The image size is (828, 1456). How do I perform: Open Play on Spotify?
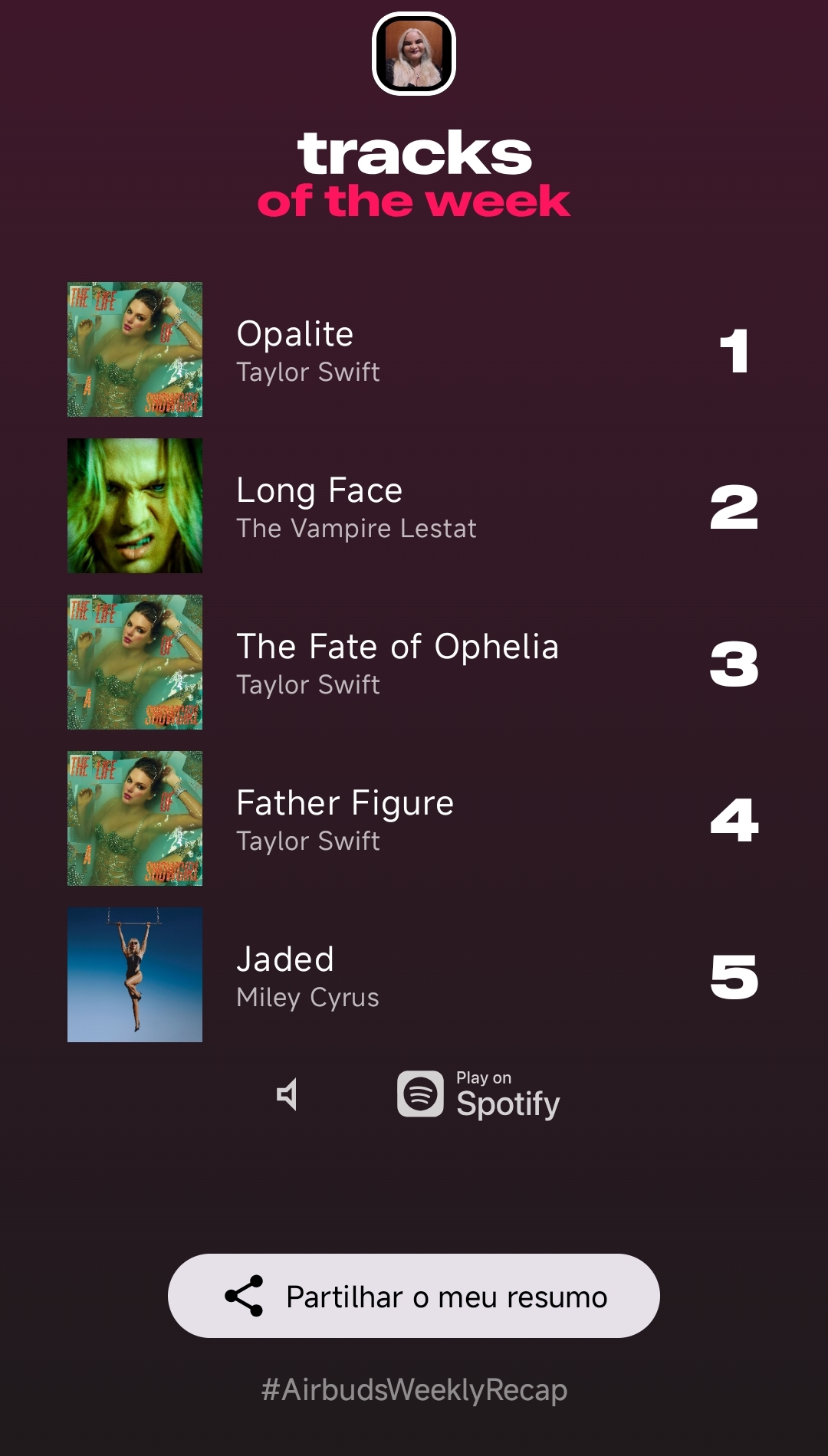tap(479, 1094)
